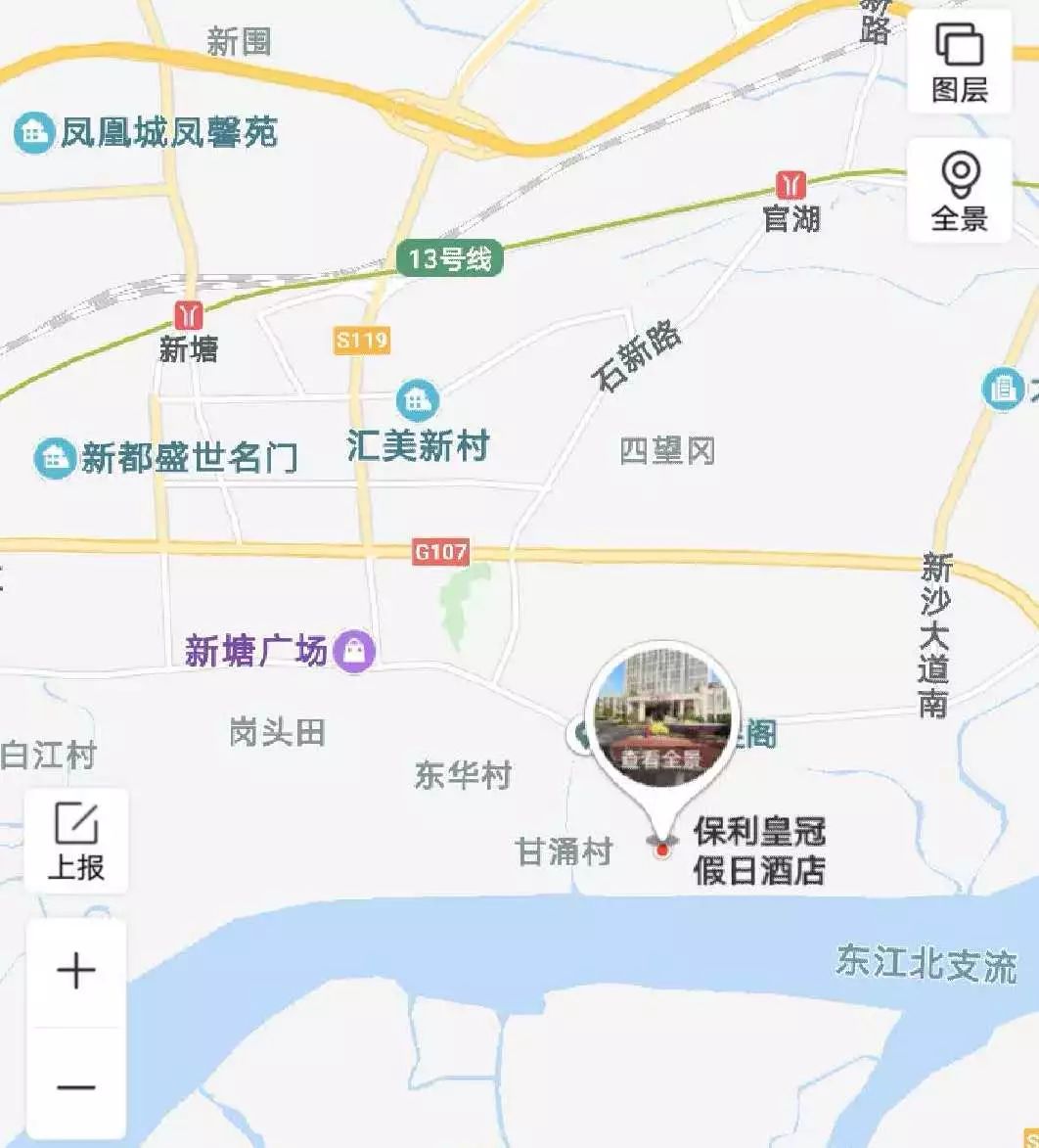The image size is (1039, 1148).
Task: Click the zoom in plus control
Action: [x=77, y=972]
